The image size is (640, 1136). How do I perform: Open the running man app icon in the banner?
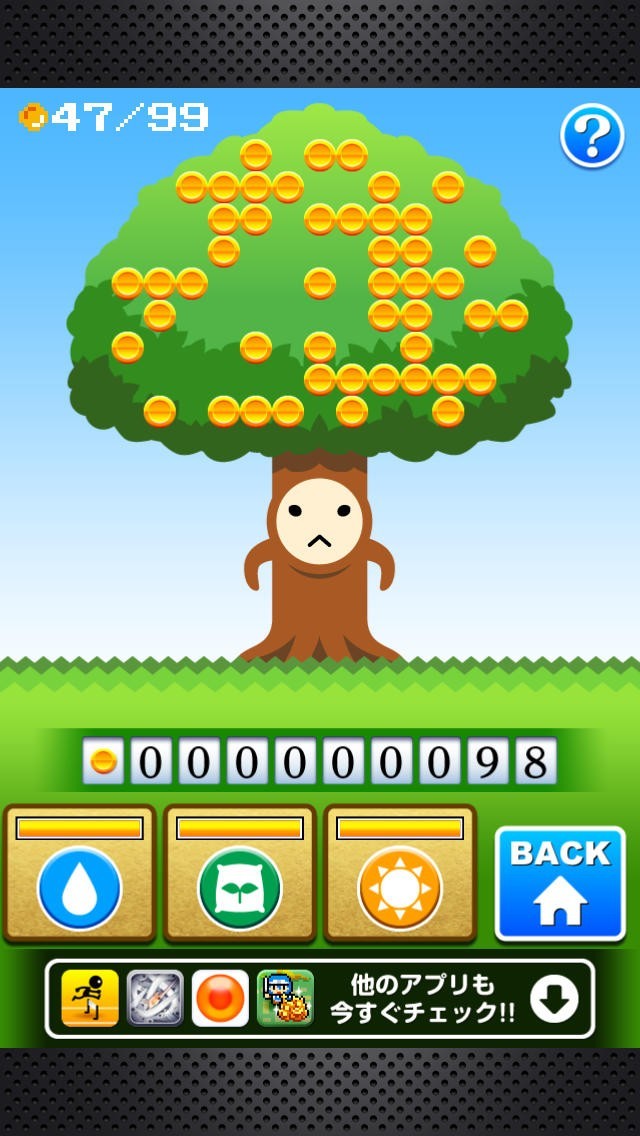point(90,998)
